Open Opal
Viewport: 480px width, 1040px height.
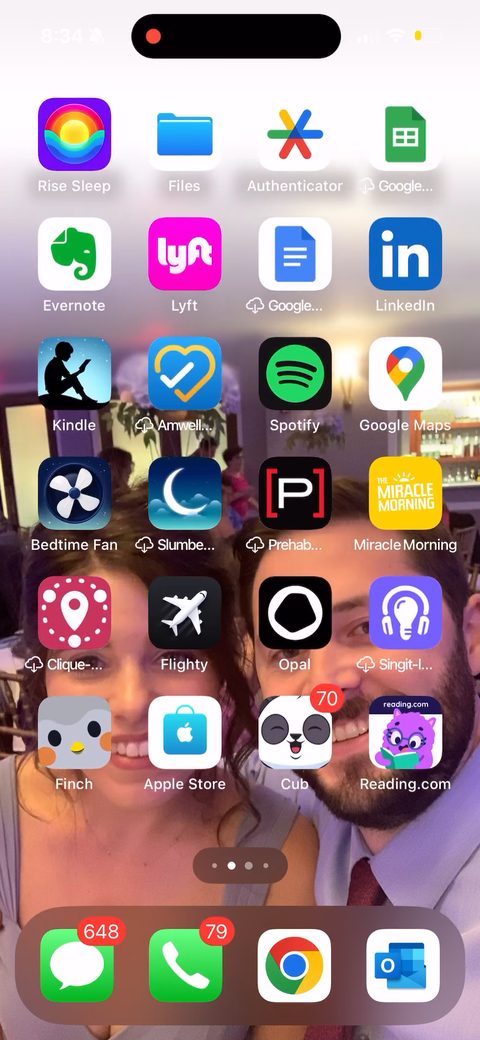click(x=295, y=612)
